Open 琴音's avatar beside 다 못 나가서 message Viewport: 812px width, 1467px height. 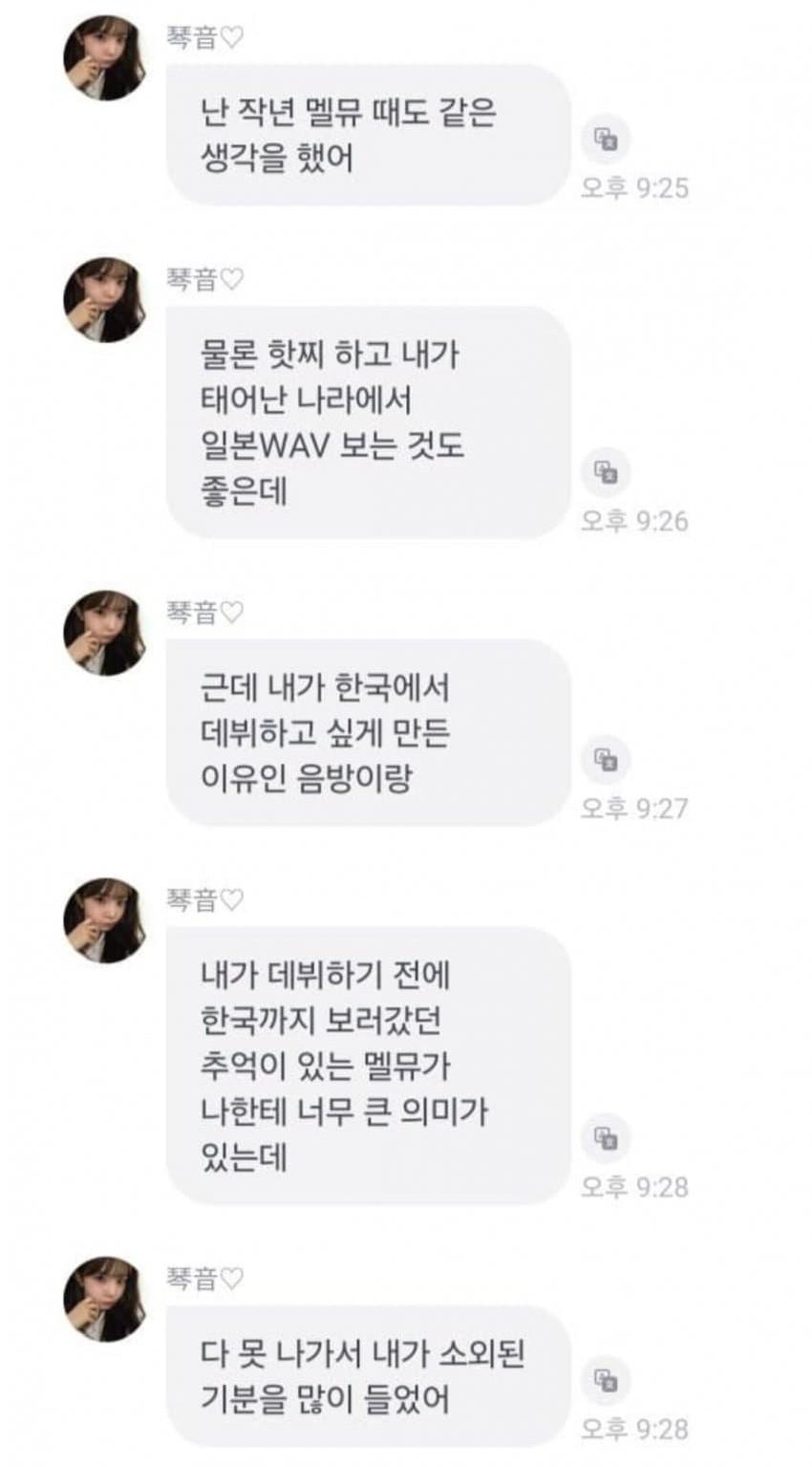(x=105, y=1299)
